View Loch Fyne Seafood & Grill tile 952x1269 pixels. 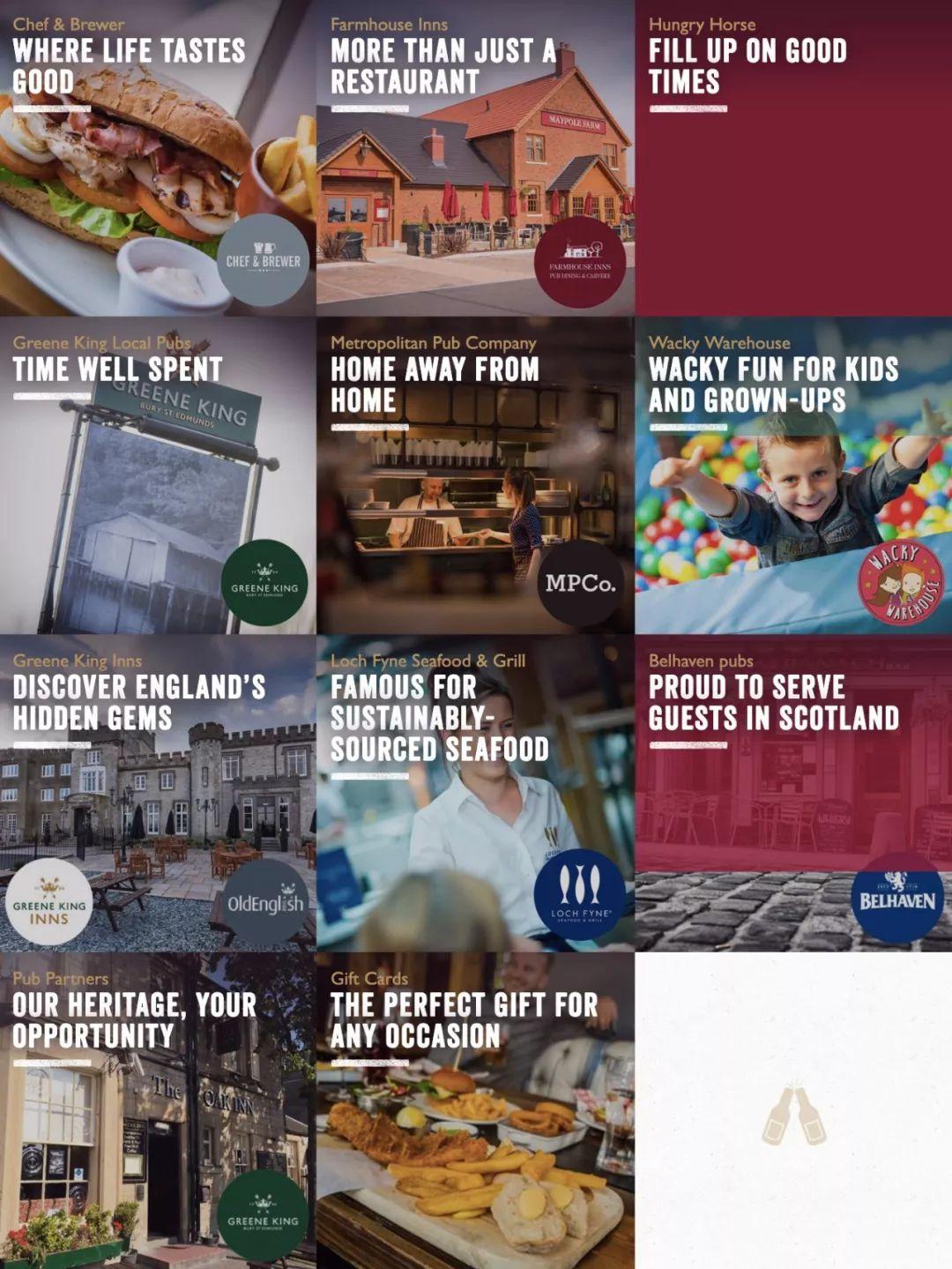point(475,794)
